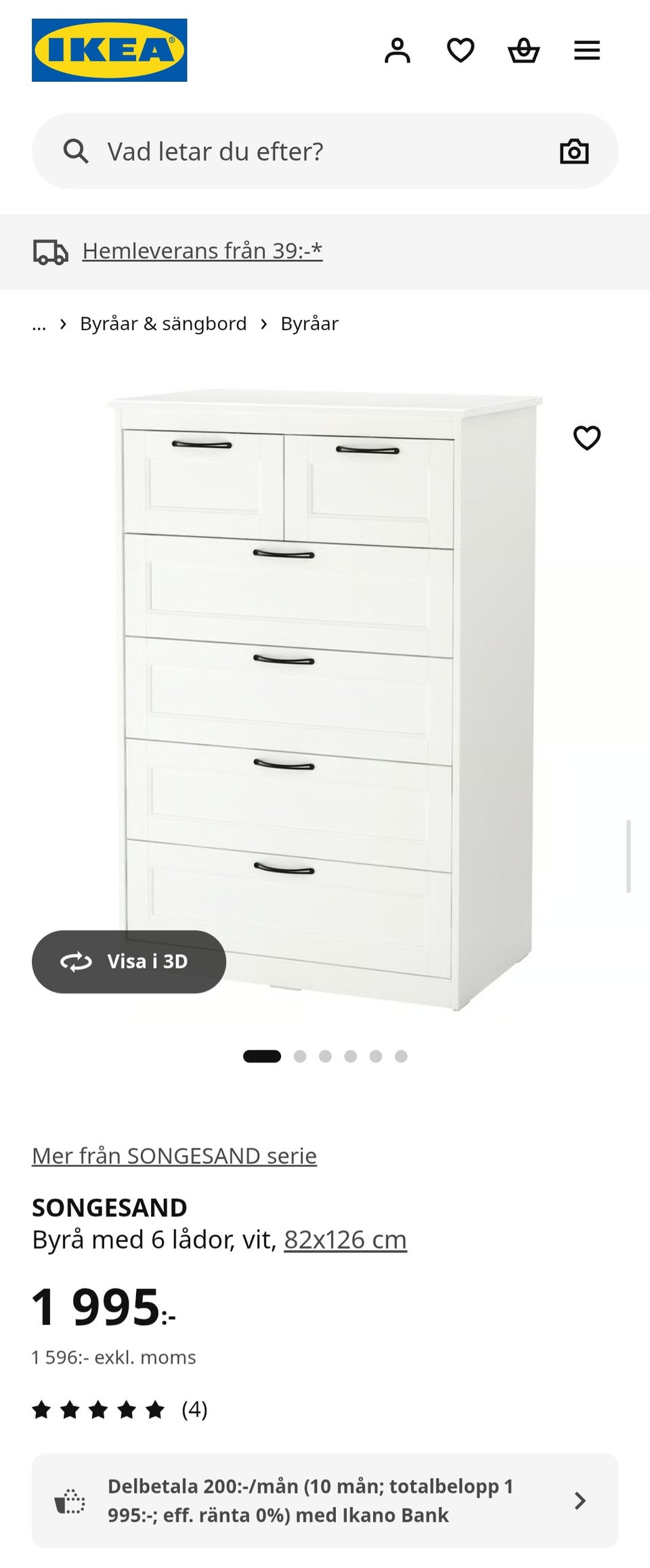Go to the IKEA home page logo
This screenshot has width=650, height=1568.
tap(109, 50)
